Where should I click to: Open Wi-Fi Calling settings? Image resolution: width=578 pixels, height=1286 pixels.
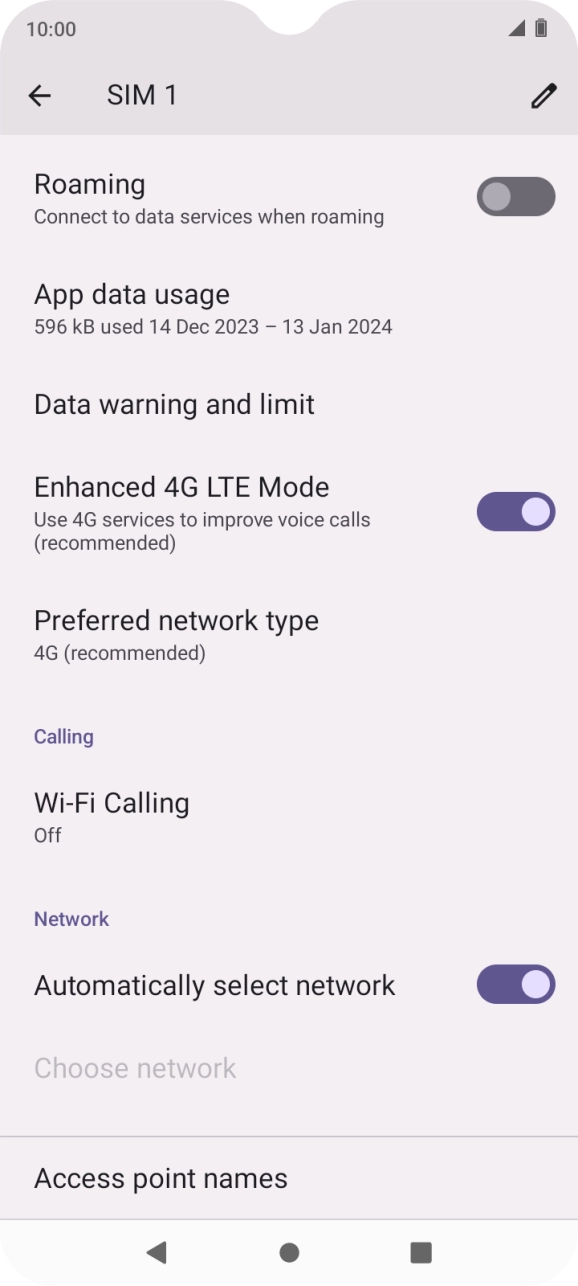click(289, 817)
